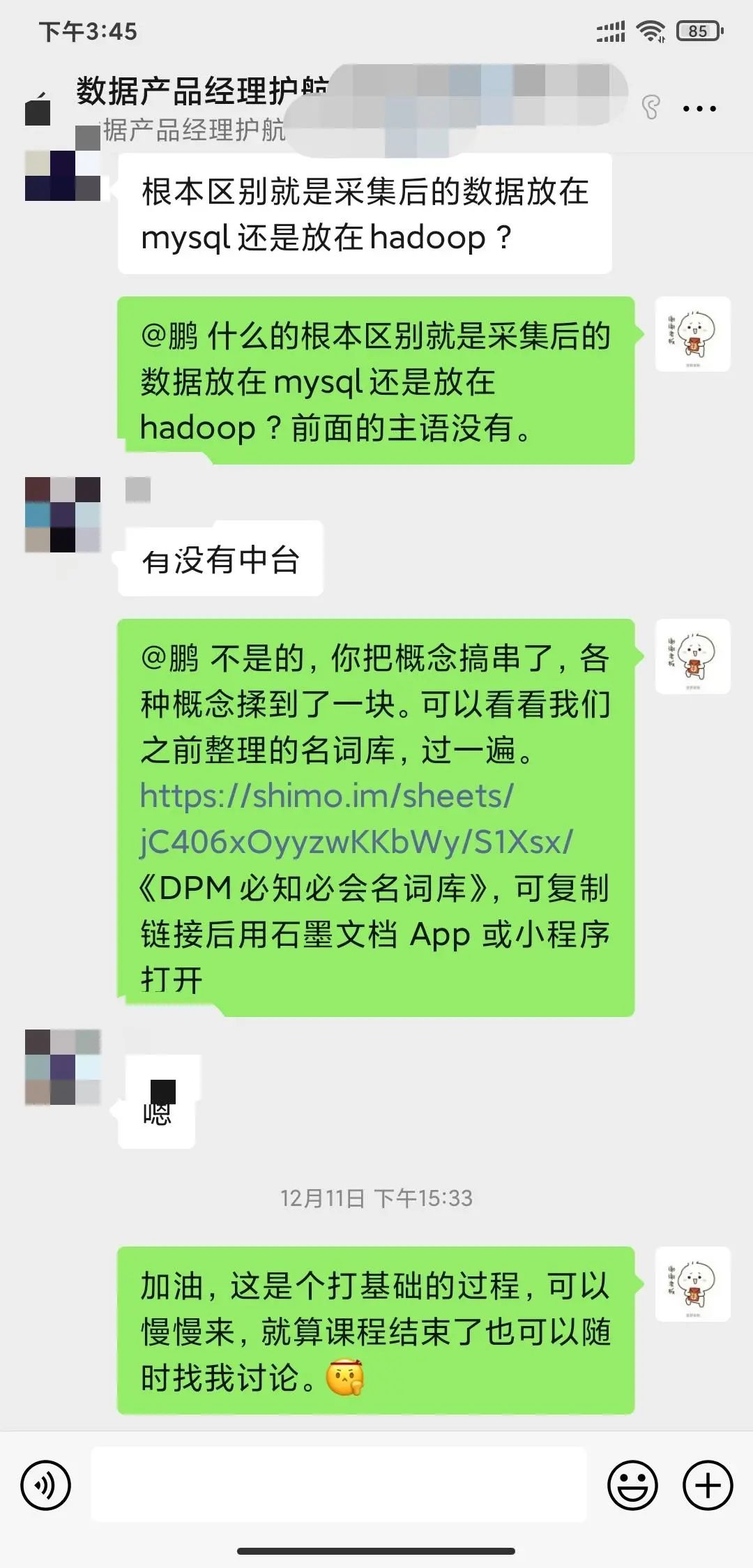
Task: Open avatar of sender of '有没有中台'
Action: tap(63, 515)
